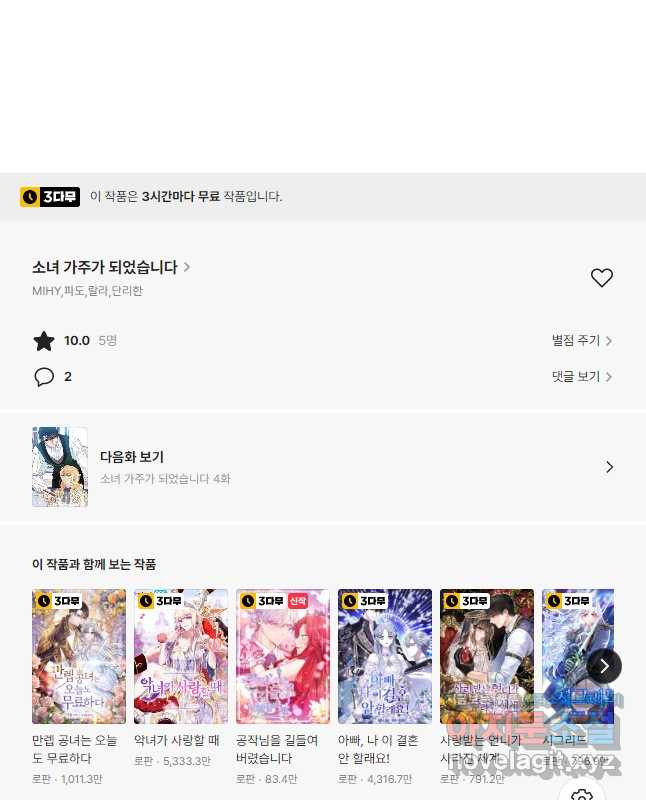Open 댓글 보기 to view comments
646x800 pixels.
click(x=582, y=377)
